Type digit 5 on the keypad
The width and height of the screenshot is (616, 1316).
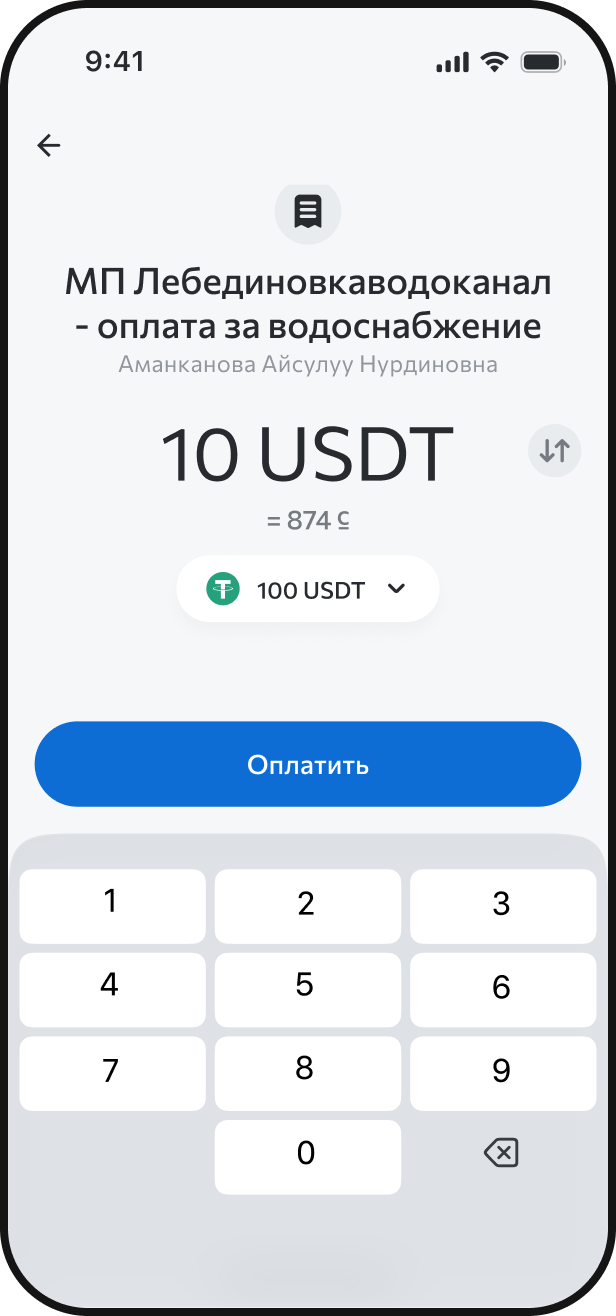[x=307, y=988]
